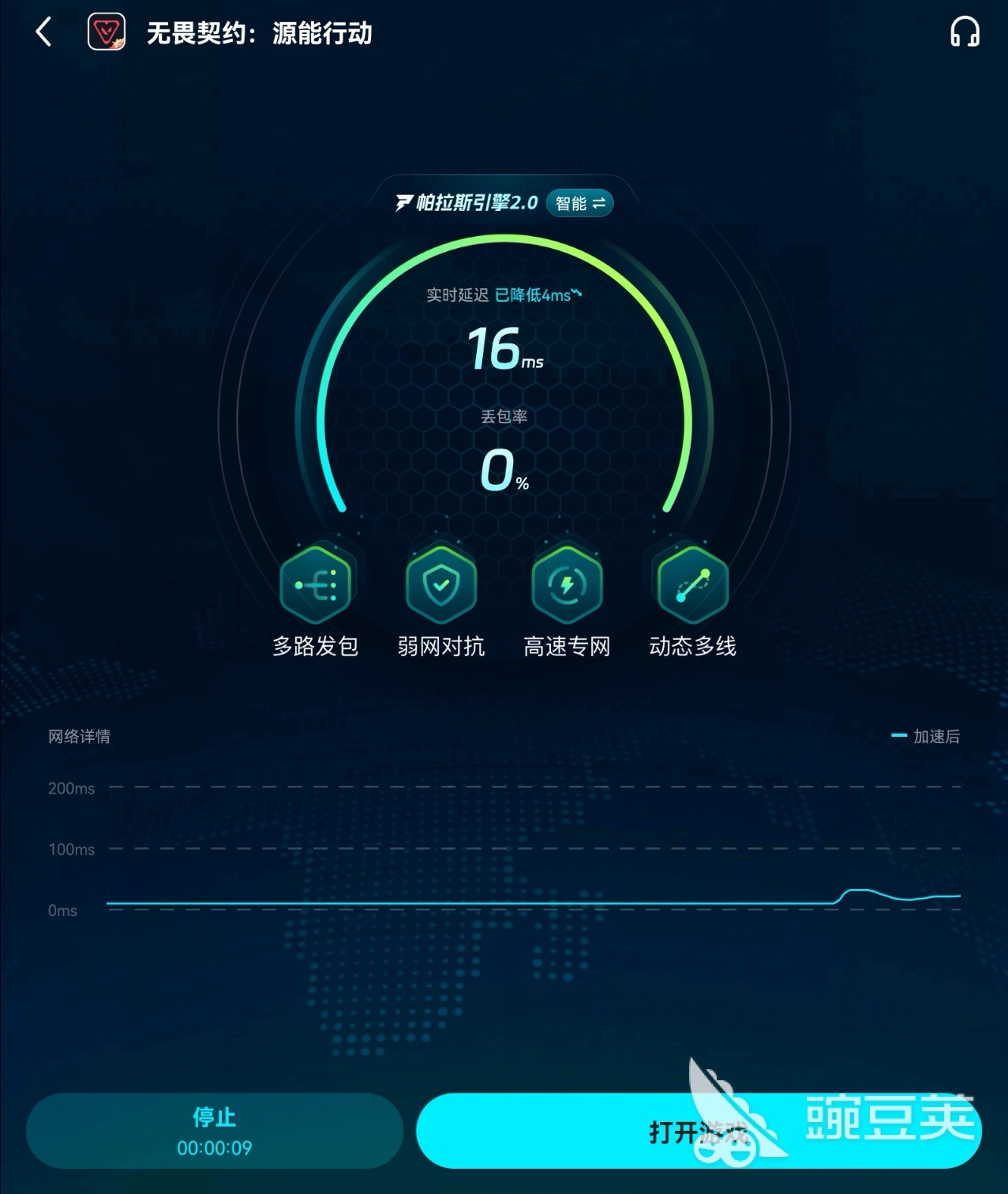Image resolution: width=1008 pixels, height=1194 pixels.
Task: Launch the game with 打开游戏
Action: click(x=698, y=1131)
